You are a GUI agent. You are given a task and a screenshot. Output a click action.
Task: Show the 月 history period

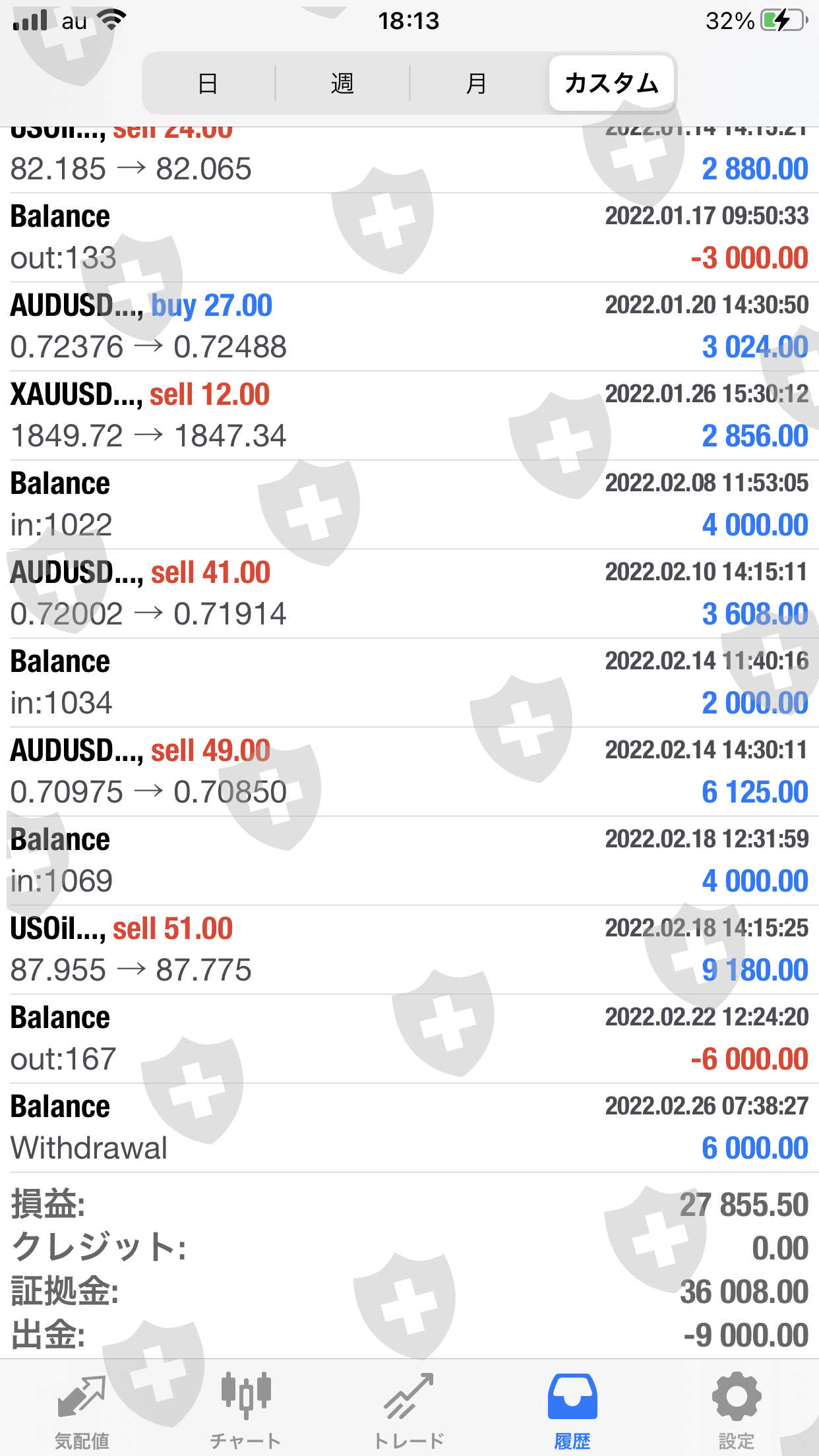click(476, 84)
